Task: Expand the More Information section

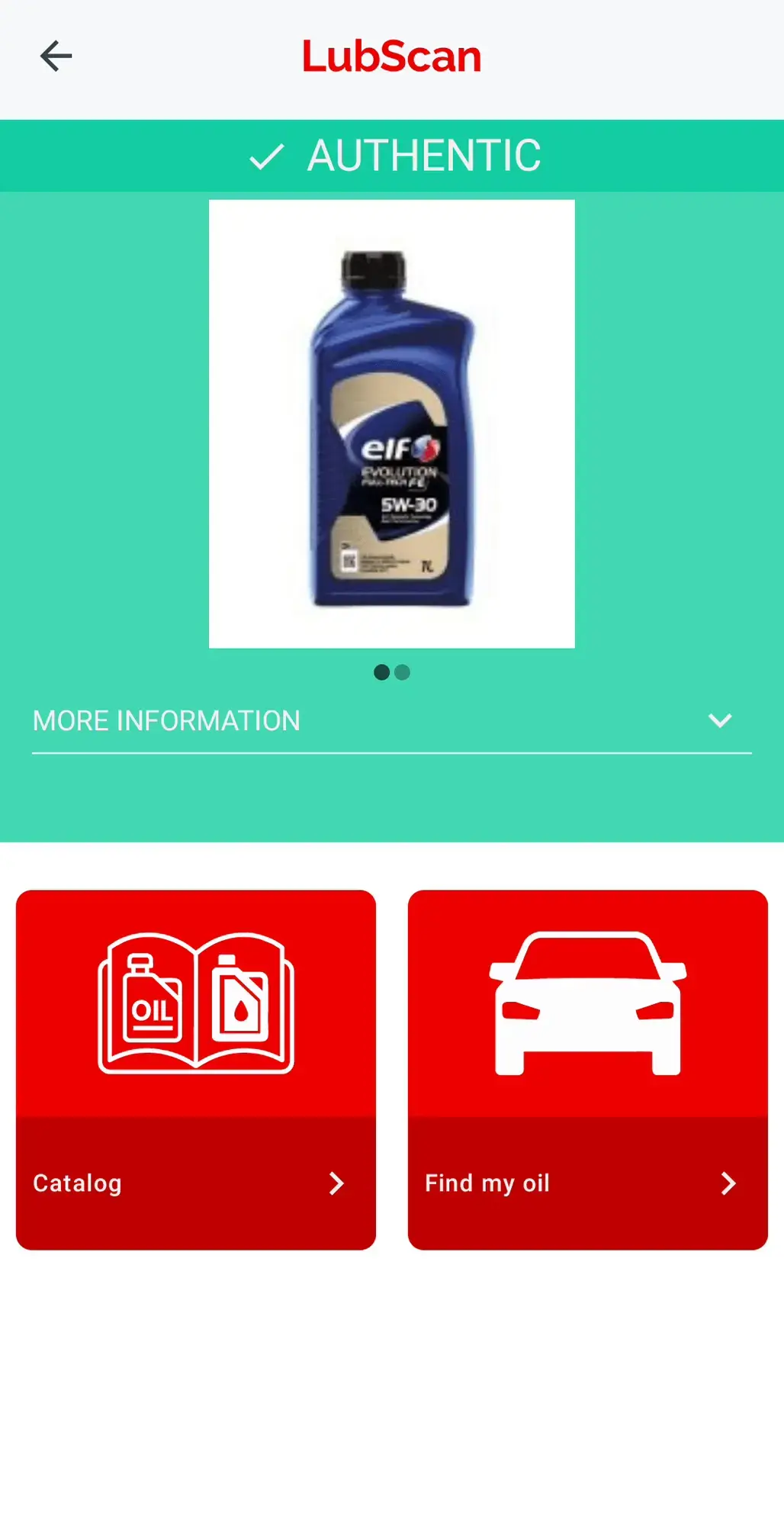Action: tap(391, 721)
